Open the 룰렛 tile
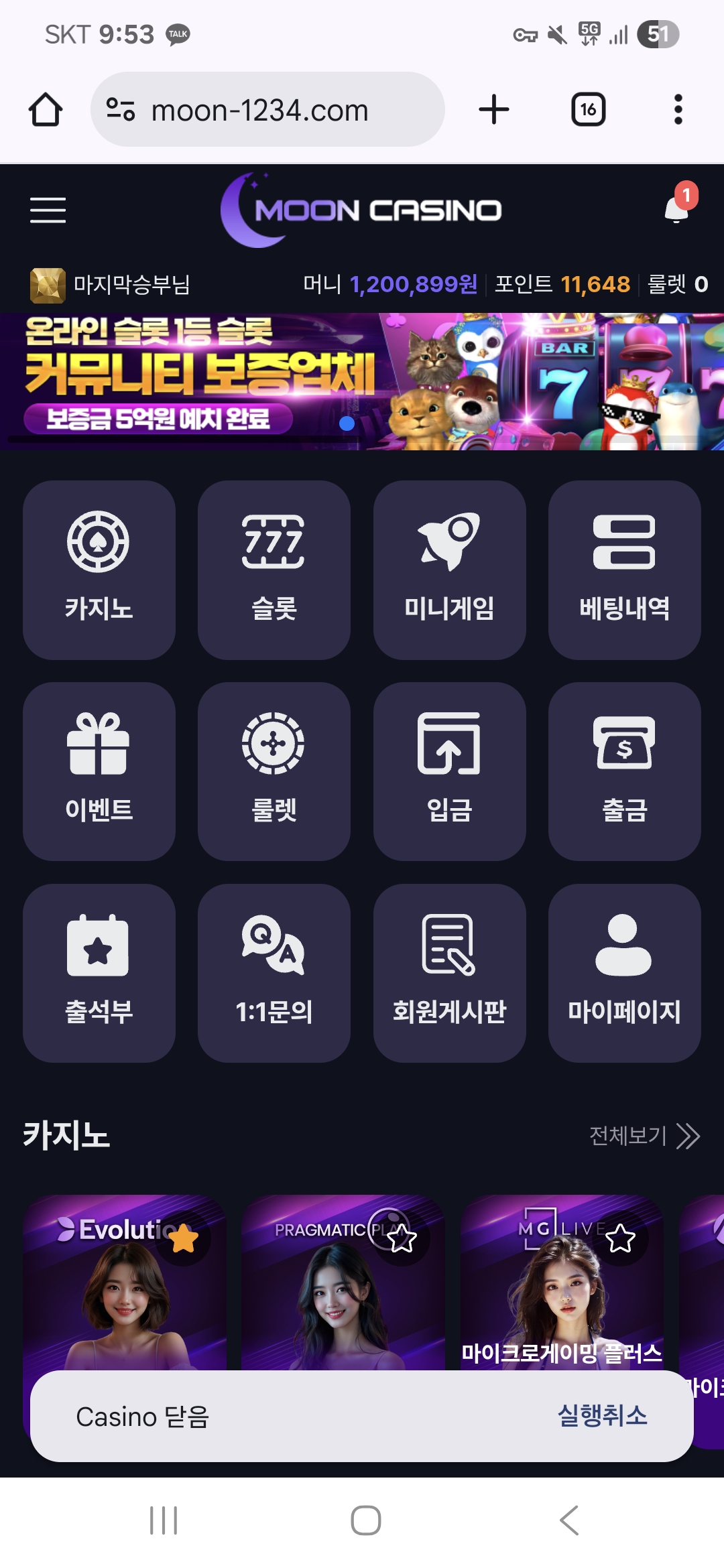Screen dimensions: 724x1568 point(274,771)
